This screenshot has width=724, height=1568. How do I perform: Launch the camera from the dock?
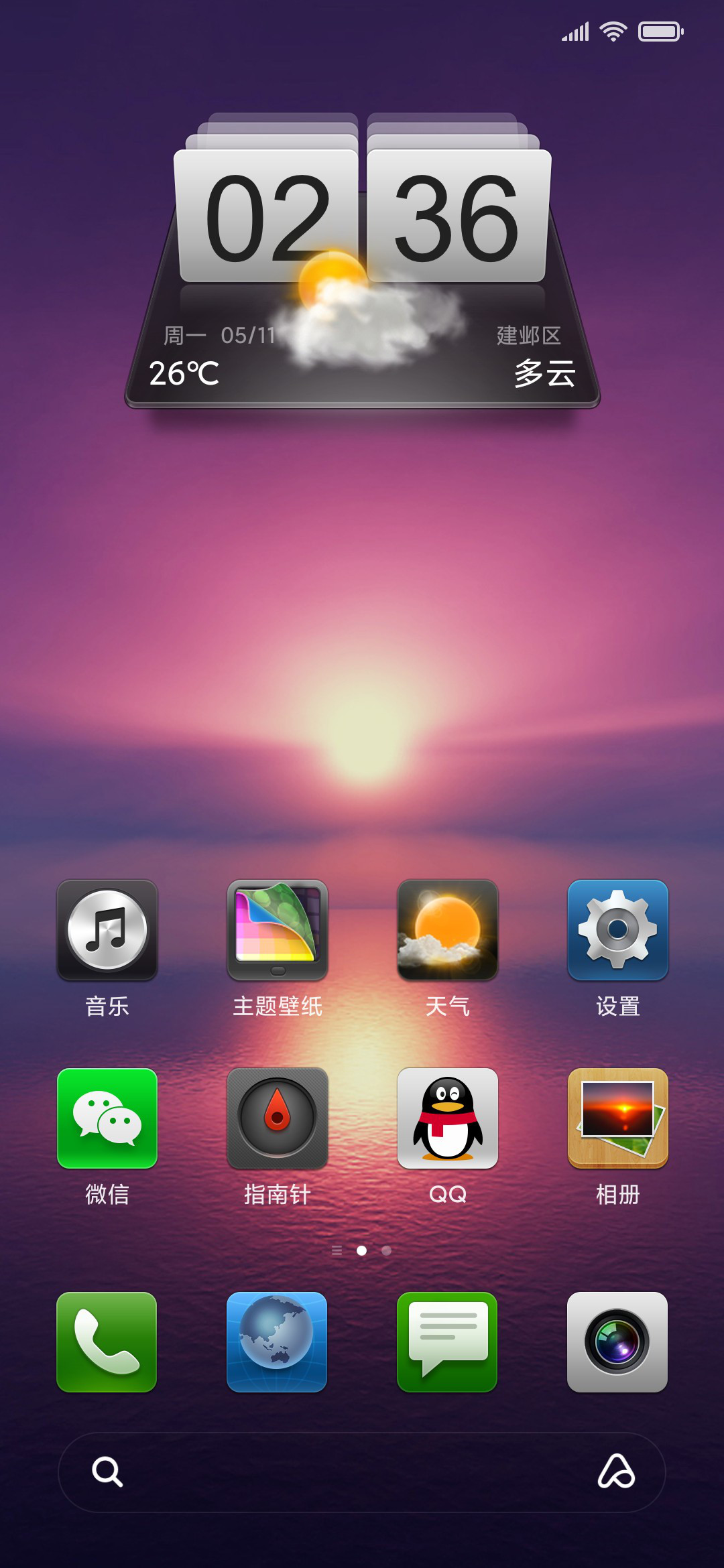(x=617, y=1342)
